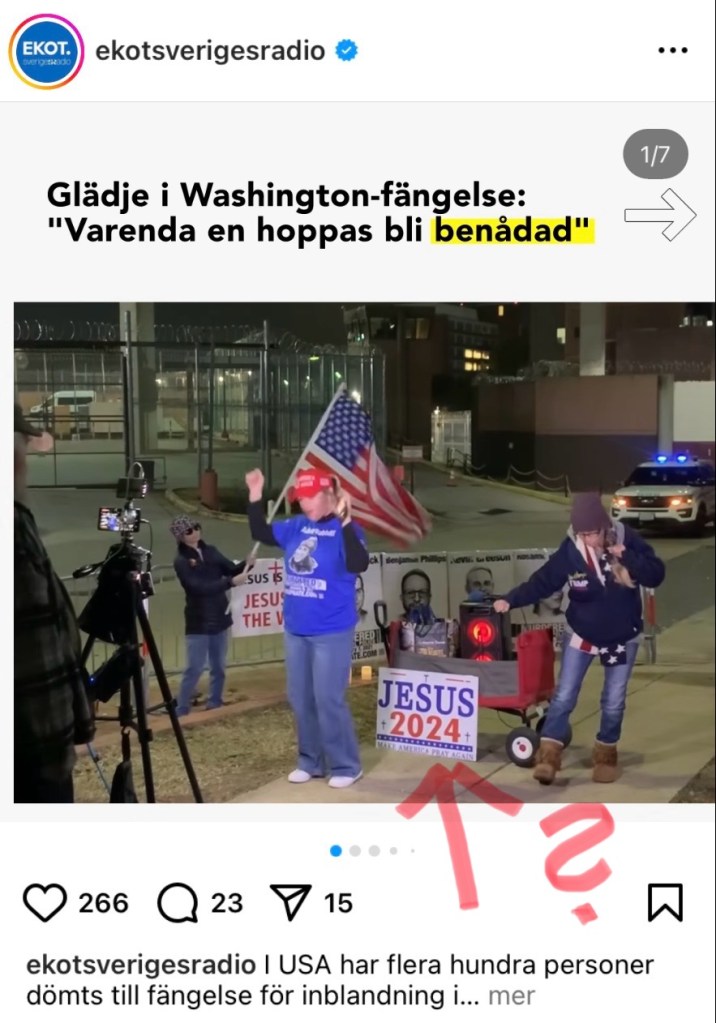The width and height of the screenshot is (716, 1023).
Task: Like the ekotsverigesradio post
Action: [x=45, y=903]
